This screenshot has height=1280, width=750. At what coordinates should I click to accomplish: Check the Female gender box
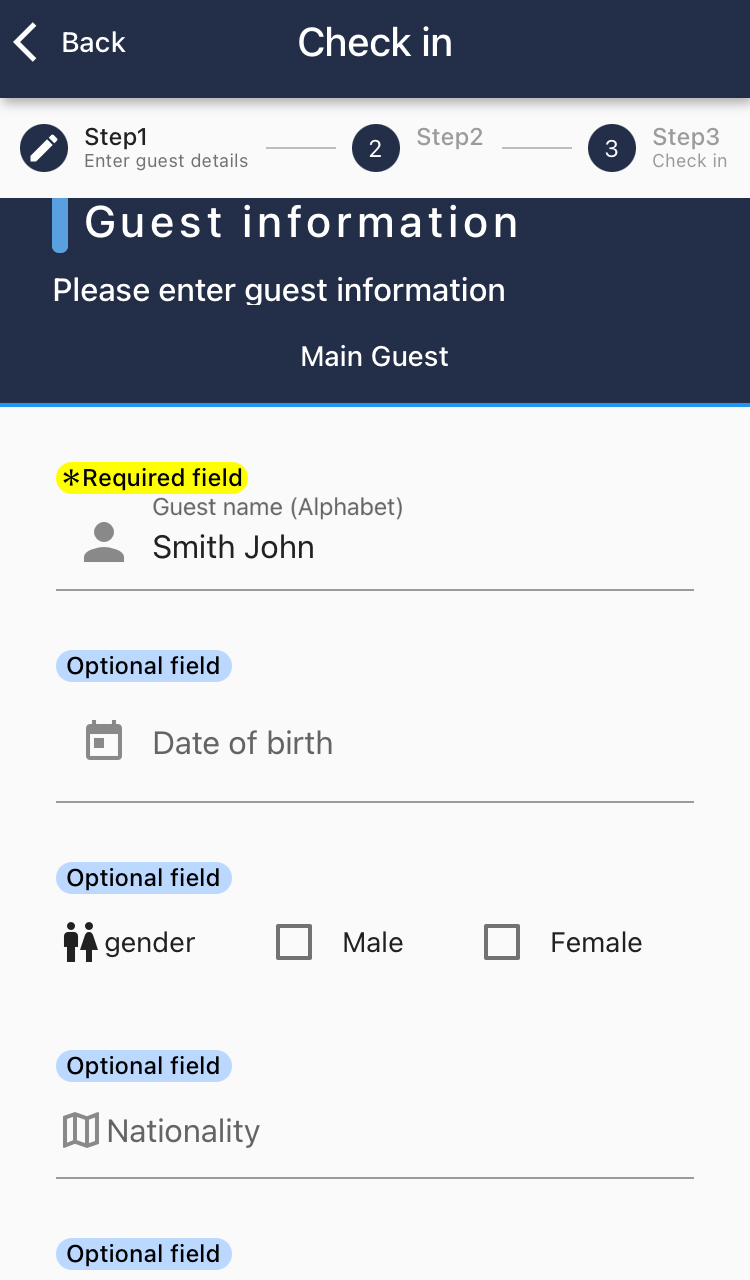pos(502,942)
